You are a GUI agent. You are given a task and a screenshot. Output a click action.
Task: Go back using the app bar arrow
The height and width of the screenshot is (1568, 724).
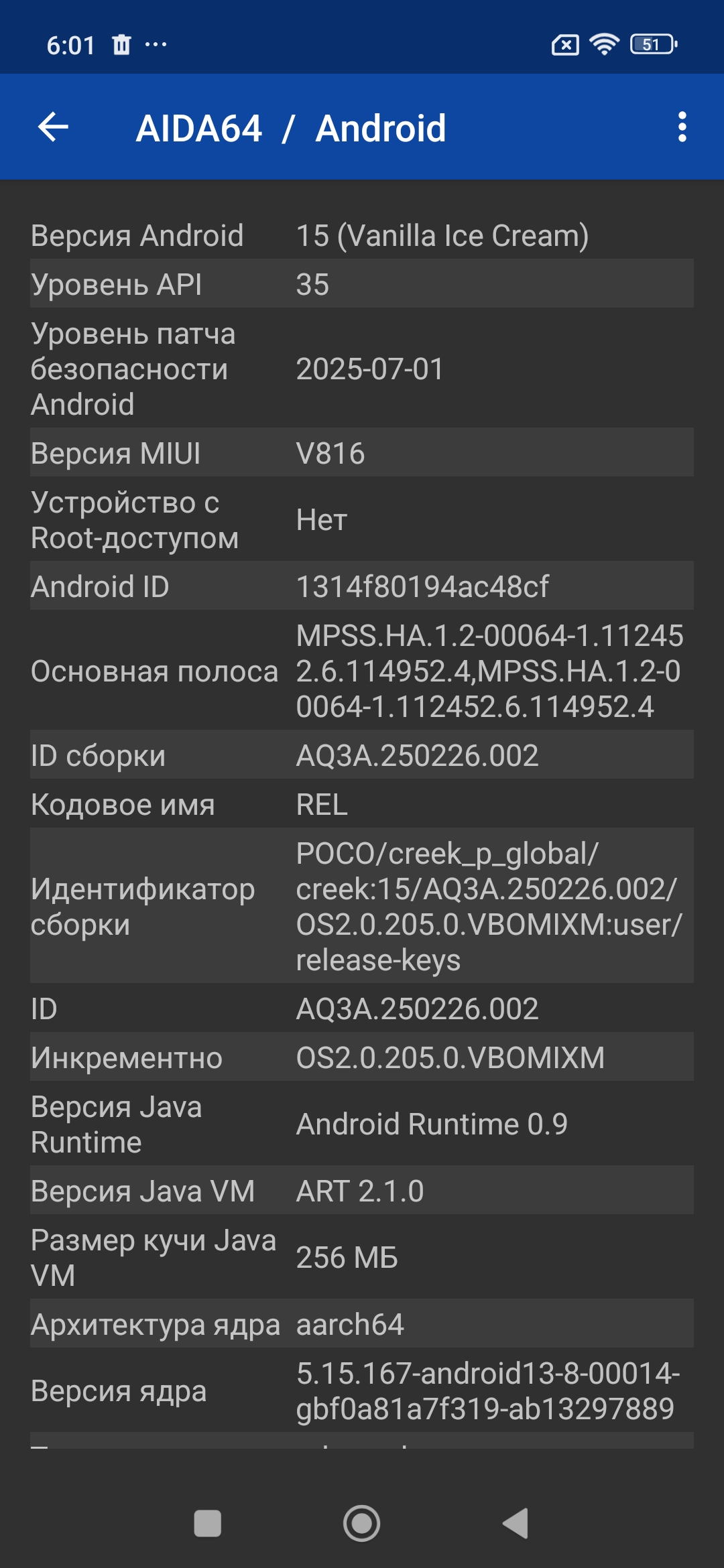click(54, 127)
